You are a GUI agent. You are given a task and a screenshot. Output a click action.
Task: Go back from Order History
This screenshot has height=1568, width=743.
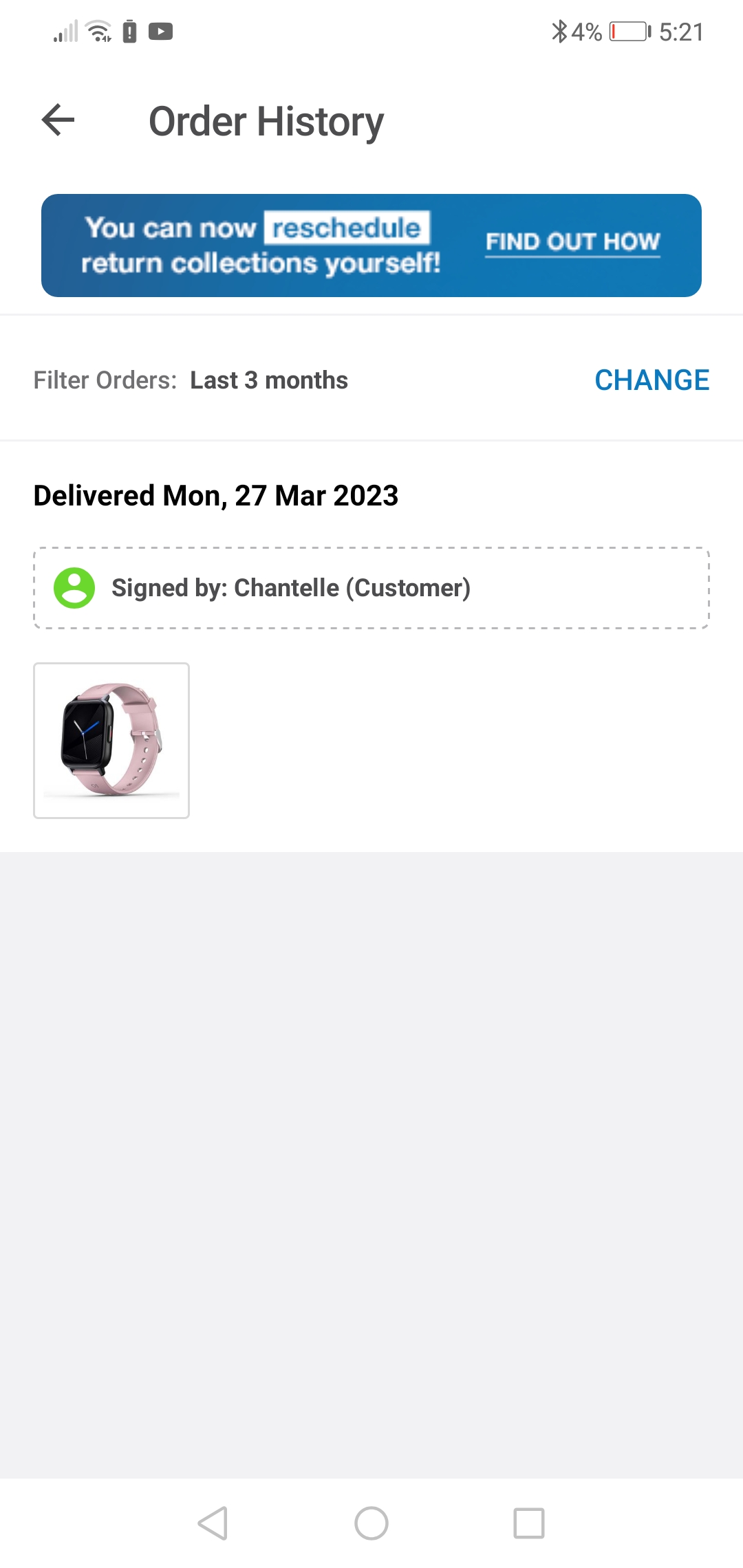58,120
